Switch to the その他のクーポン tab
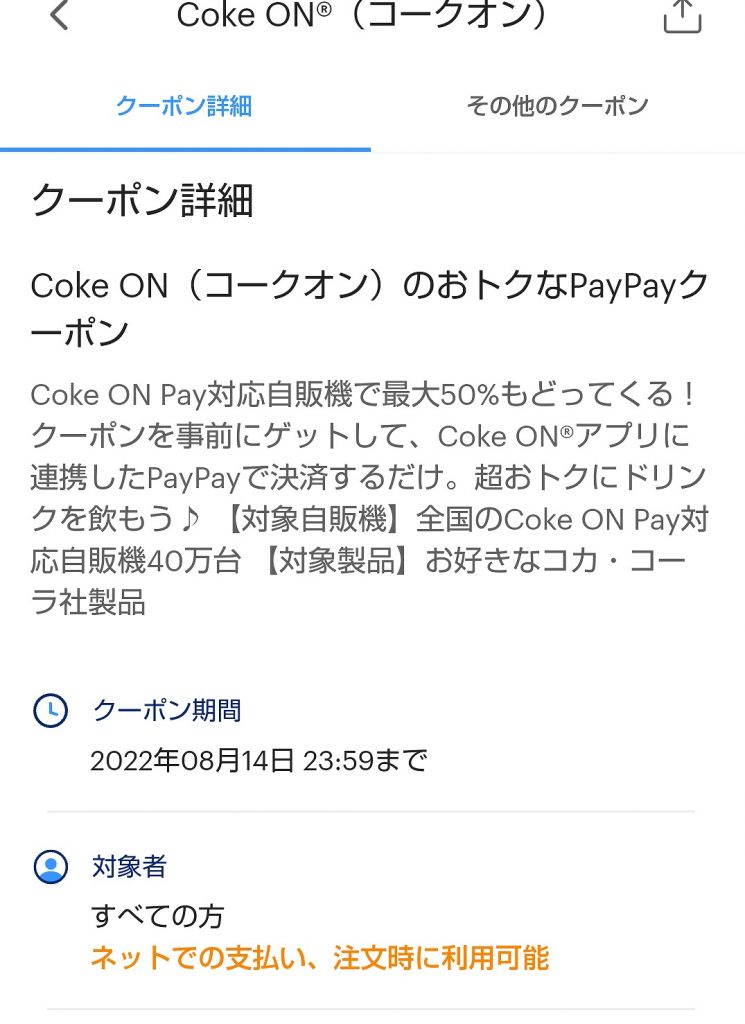745x1024 pixels. coord(559,103)
